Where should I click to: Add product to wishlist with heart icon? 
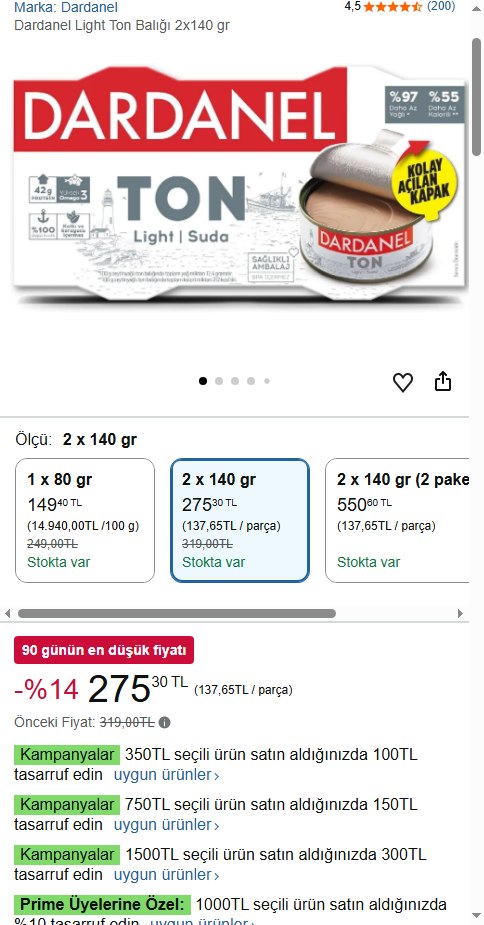click(403, 382)
